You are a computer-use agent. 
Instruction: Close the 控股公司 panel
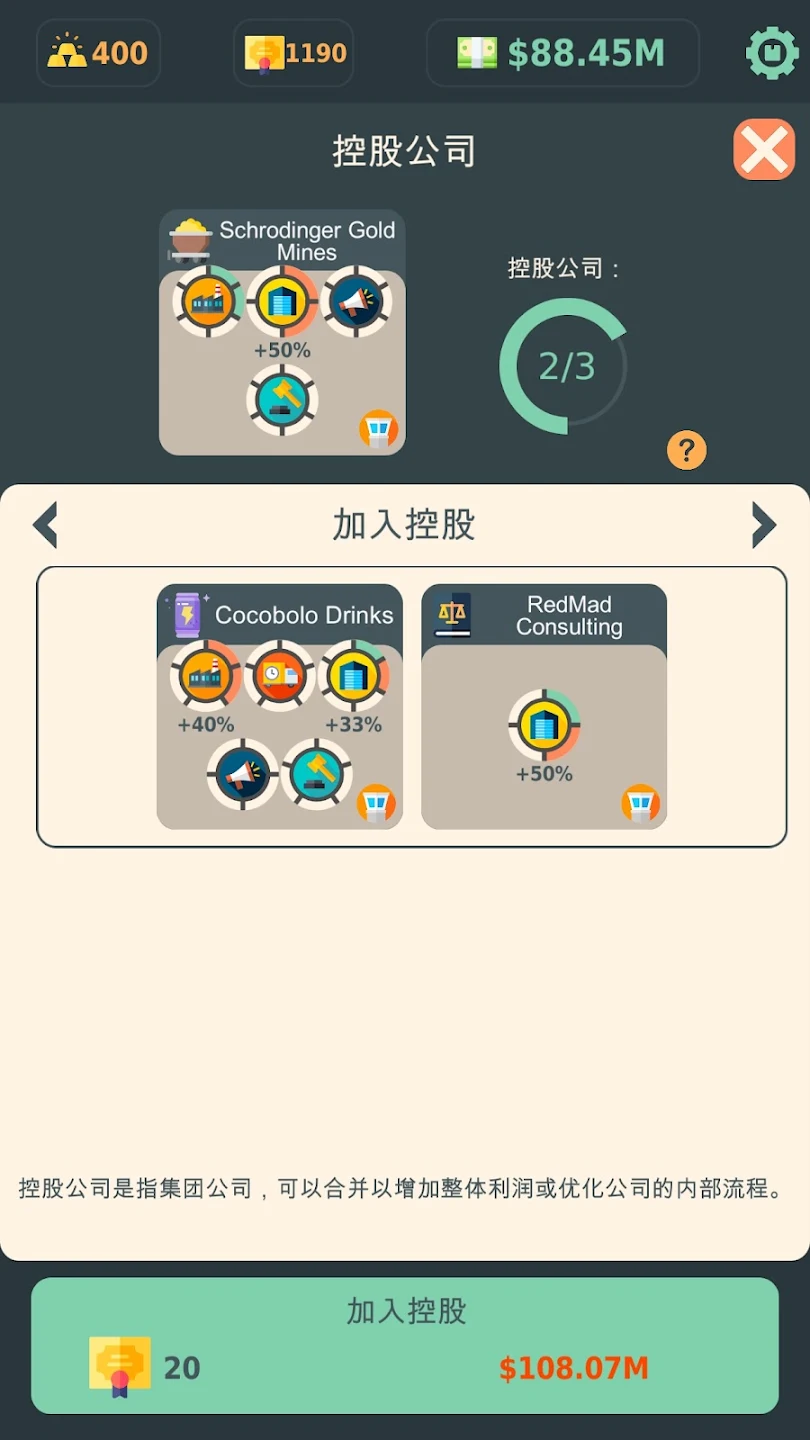(764, 150)
